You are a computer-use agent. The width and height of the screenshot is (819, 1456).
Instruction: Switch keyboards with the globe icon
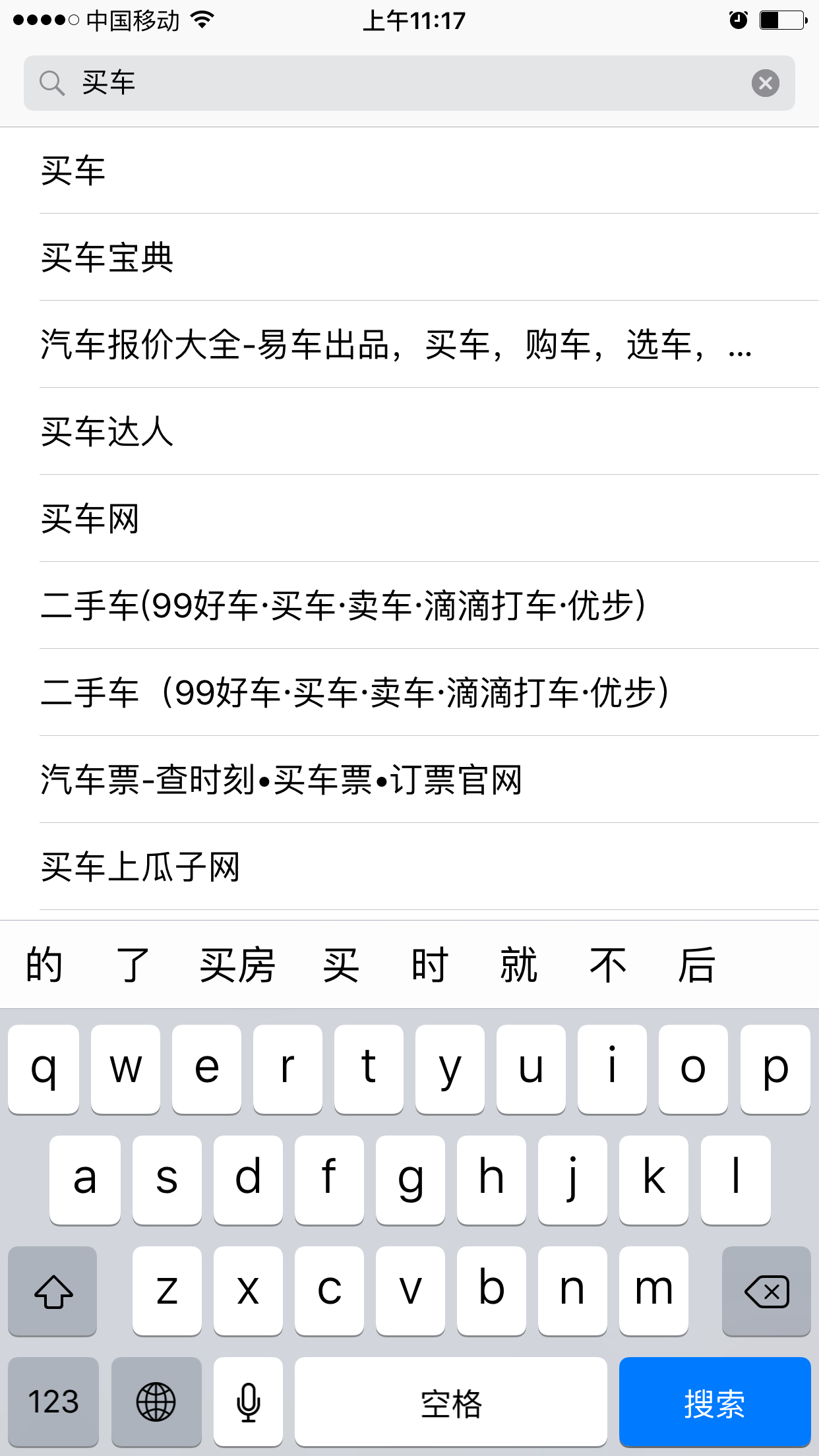pyautogui.click(x=156, y=1401)
